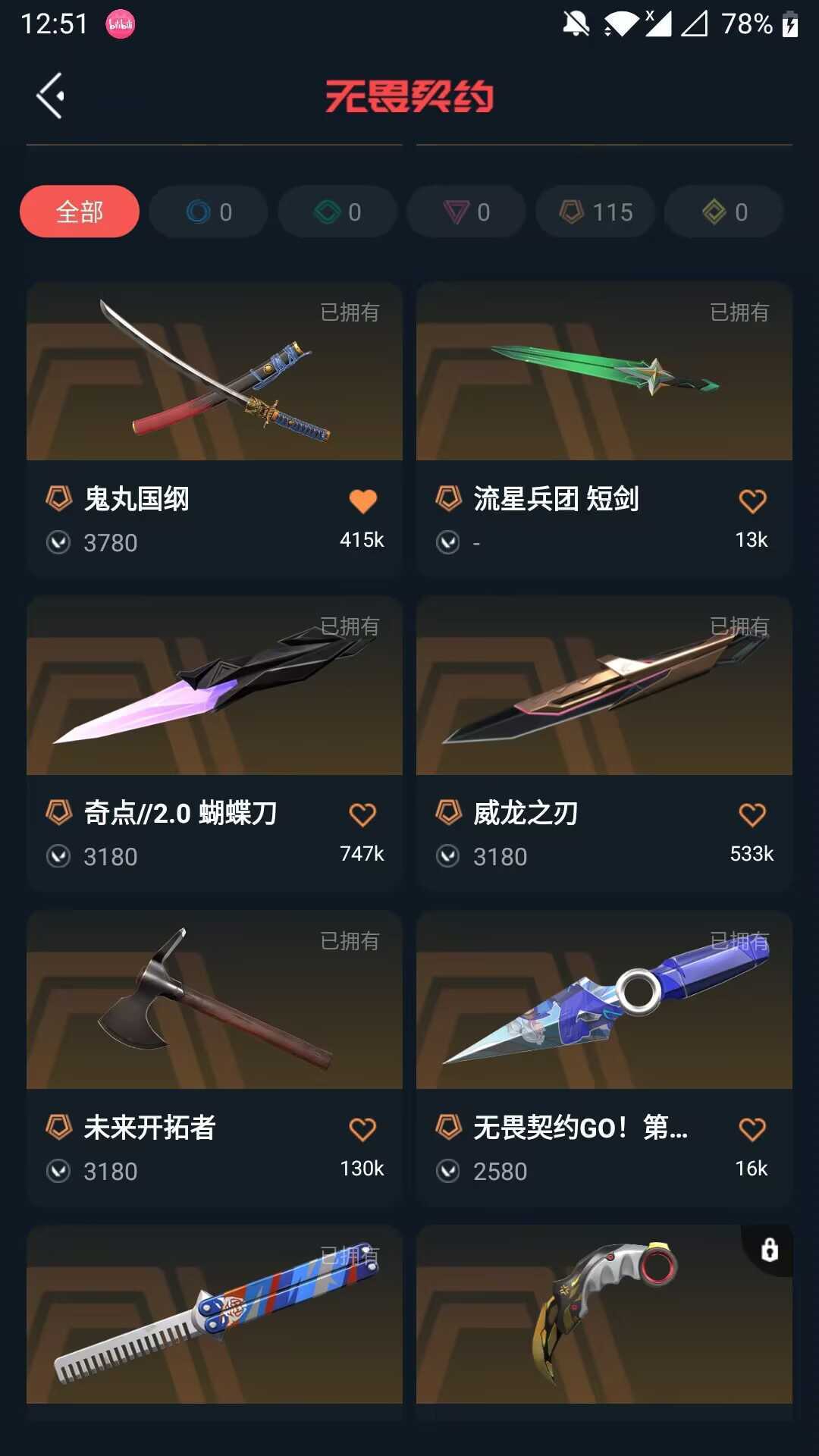Image resolution: width=819 pixels, height=1456 pixels.
Task: Open the 未来开拓者 axe card
Action: tap(215, 1001)
